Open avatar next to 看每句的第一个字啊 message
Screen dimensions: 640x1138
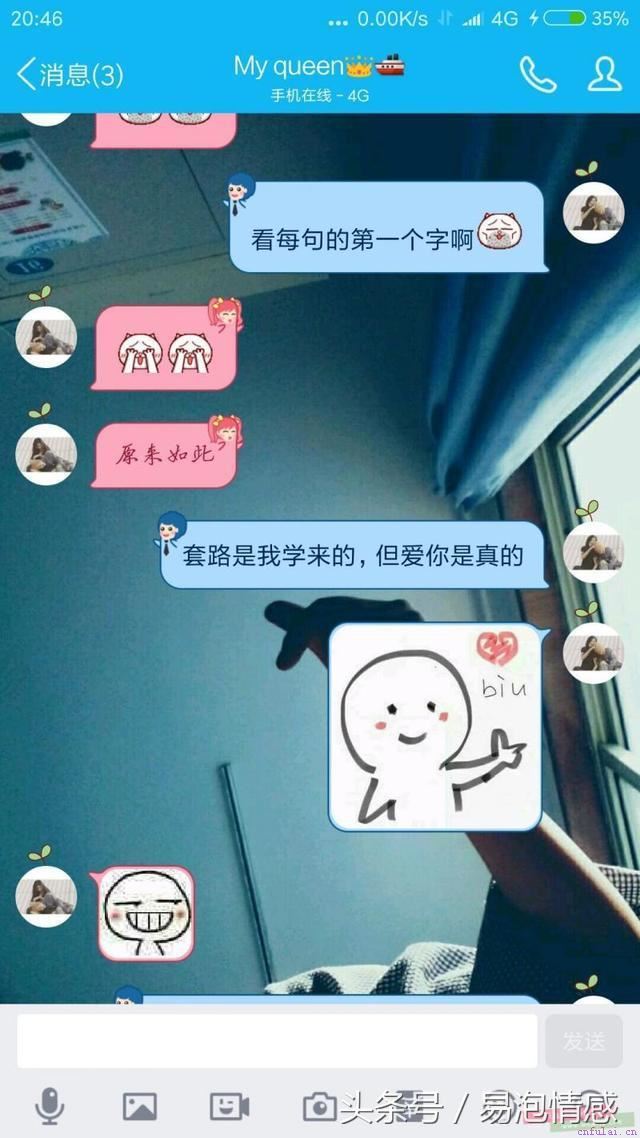coord(594,213)
